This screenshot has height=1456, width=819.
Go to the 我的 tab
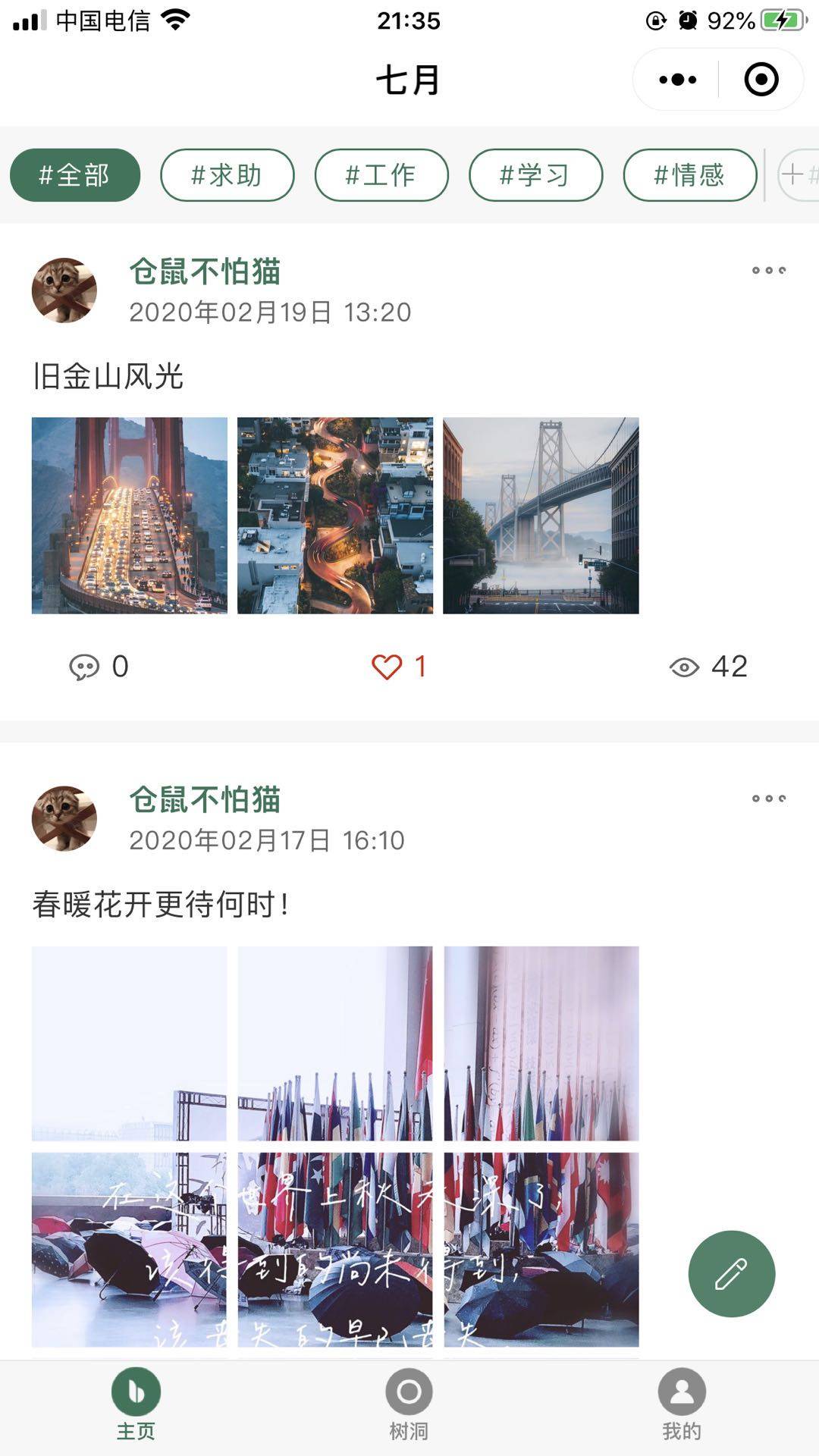[681, 1404]
